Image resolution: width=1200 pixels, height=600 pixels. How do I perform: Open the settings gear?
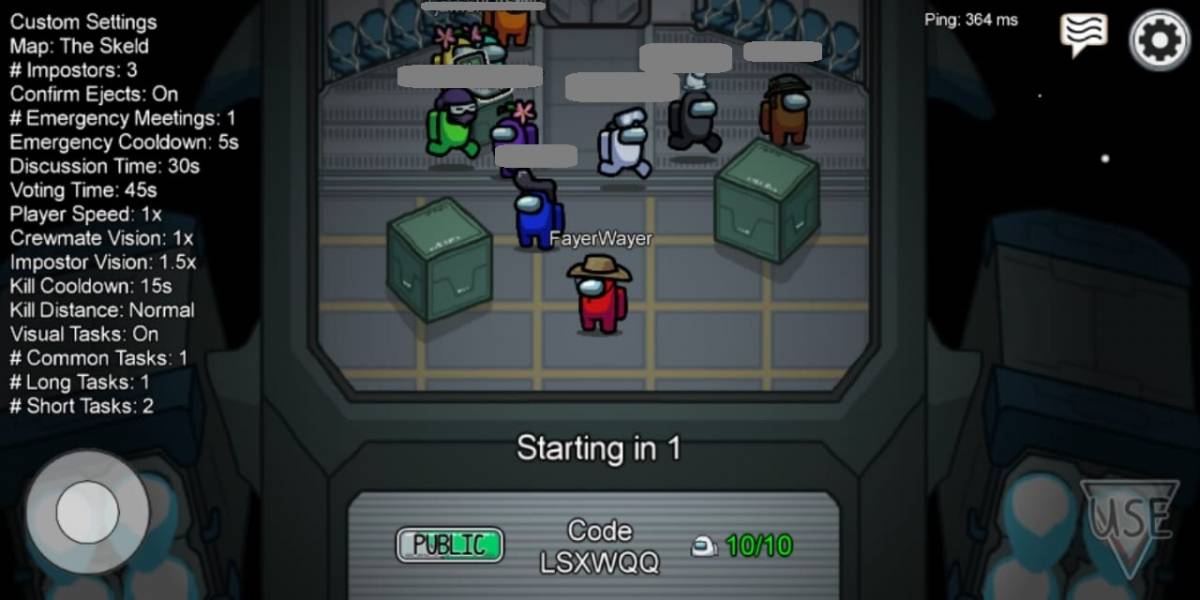1159,40
